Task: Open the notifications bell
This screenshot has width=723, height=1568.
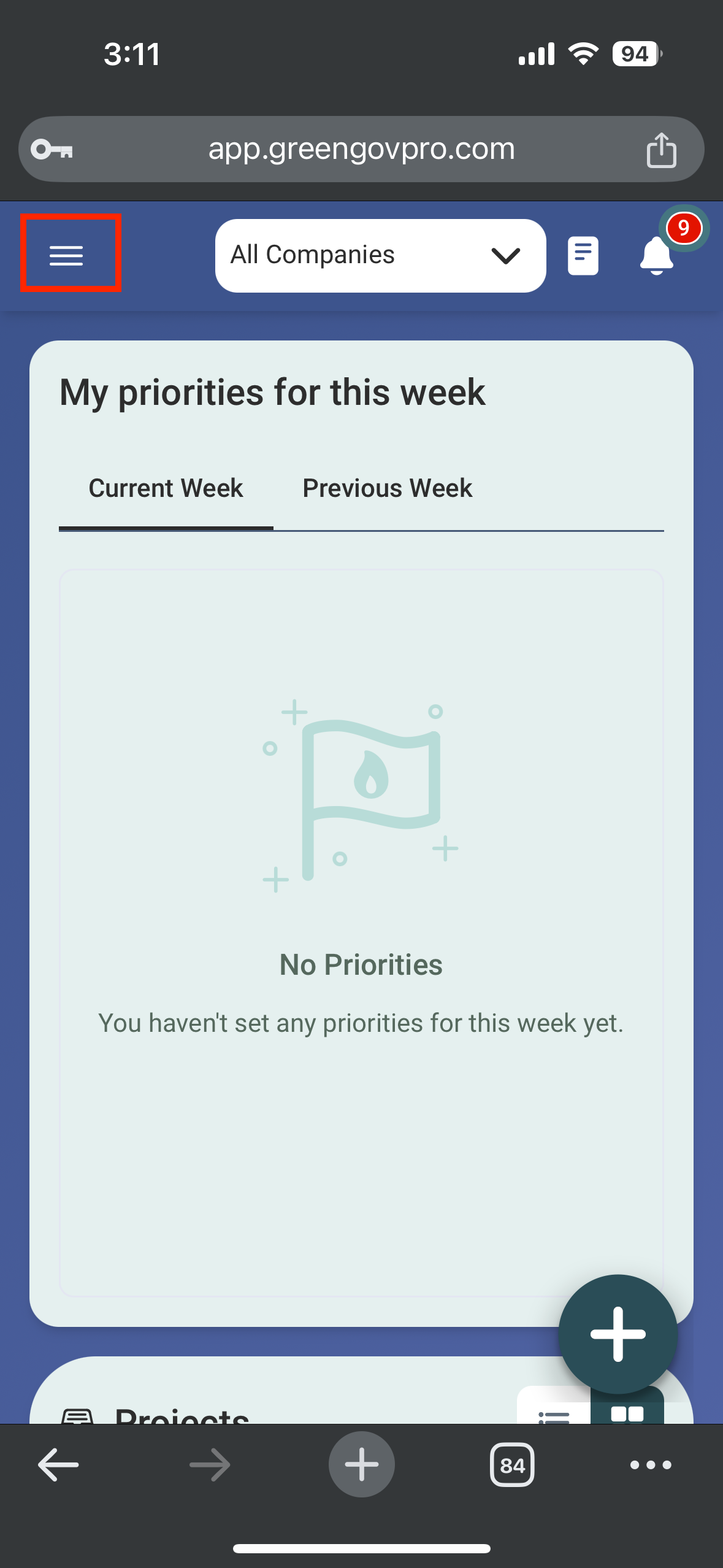Action: click(656, 255)
